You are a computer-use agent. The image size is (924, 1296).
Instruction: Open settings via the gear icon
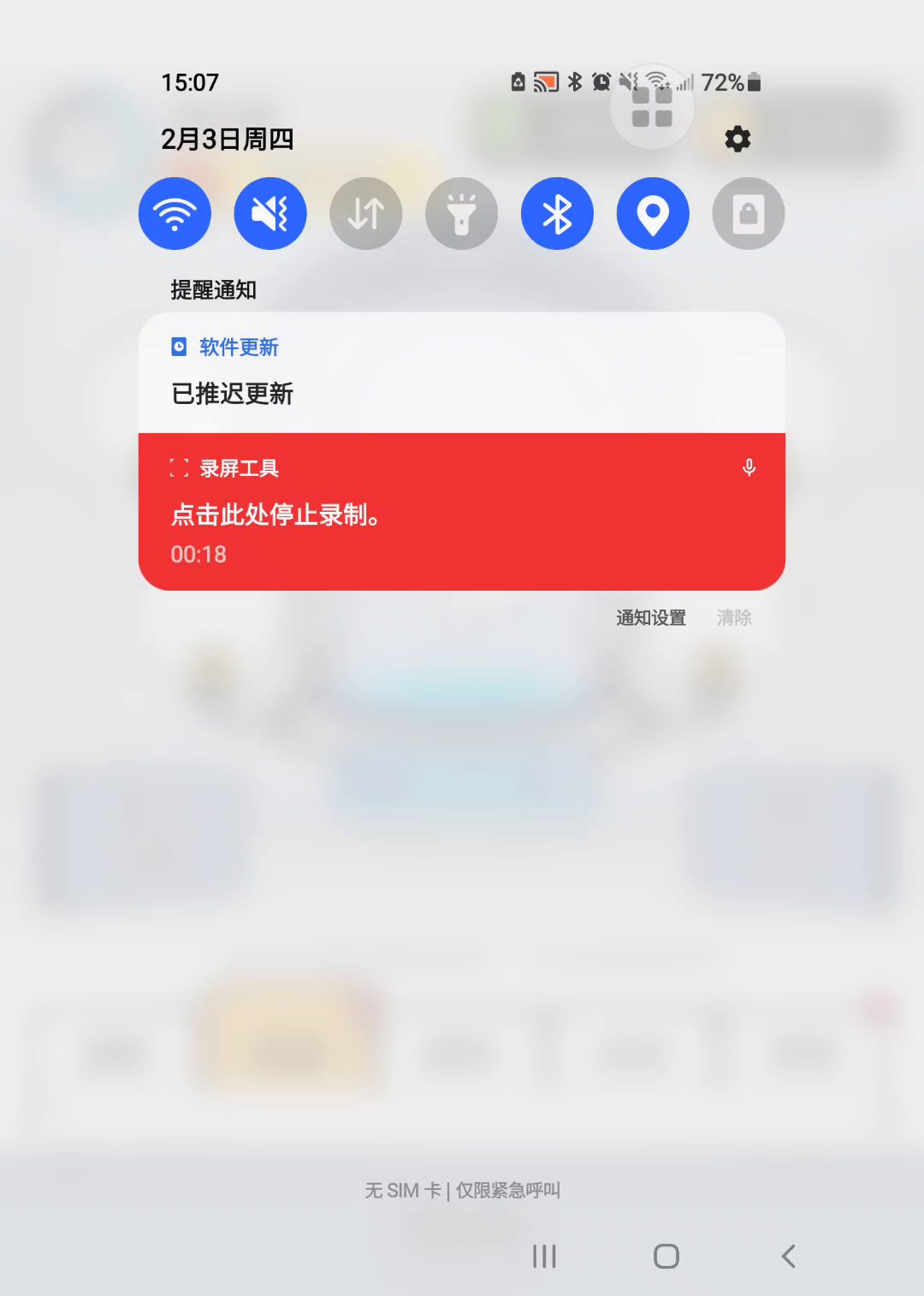tap(737, 139)
